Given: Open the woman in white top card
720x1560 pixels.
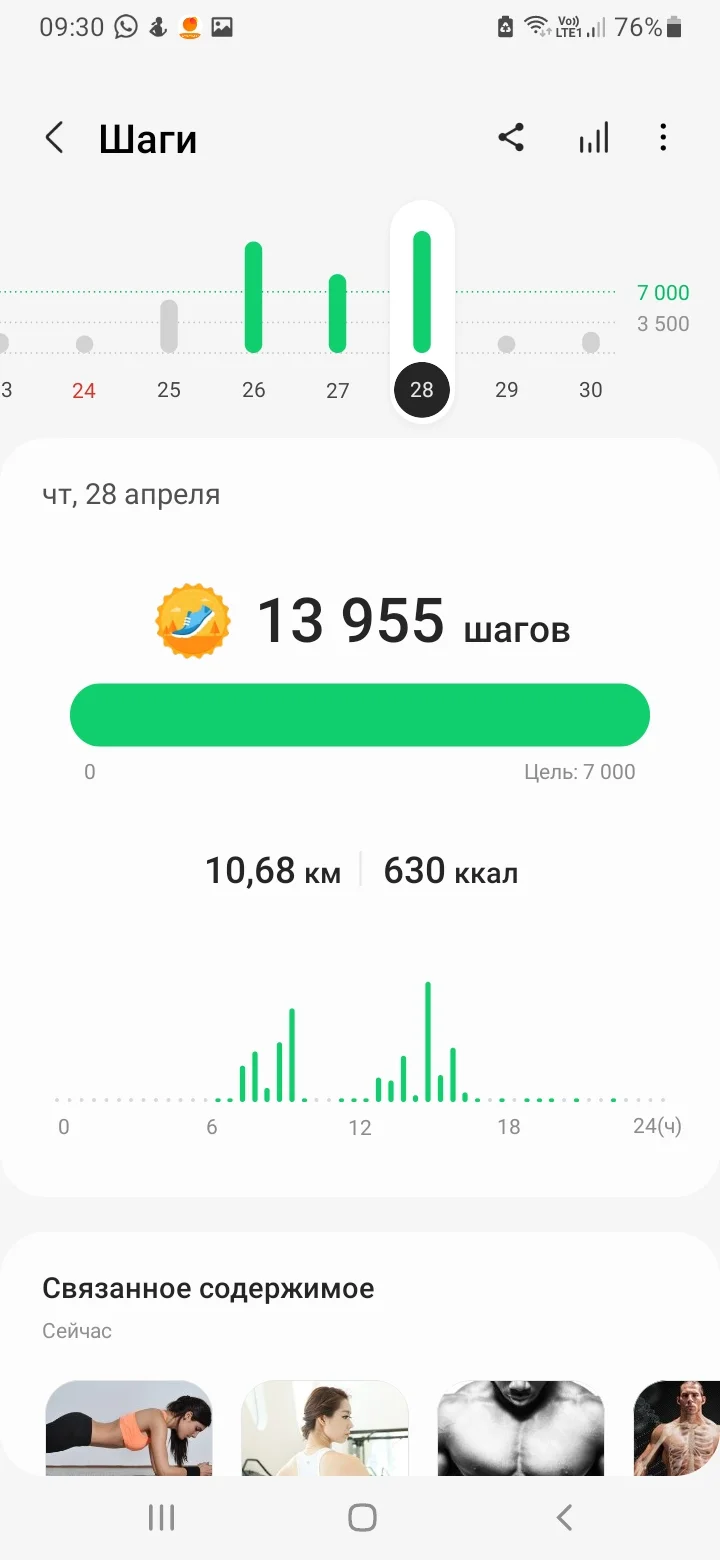Looking at the screenshot, I should point(325,1428).
